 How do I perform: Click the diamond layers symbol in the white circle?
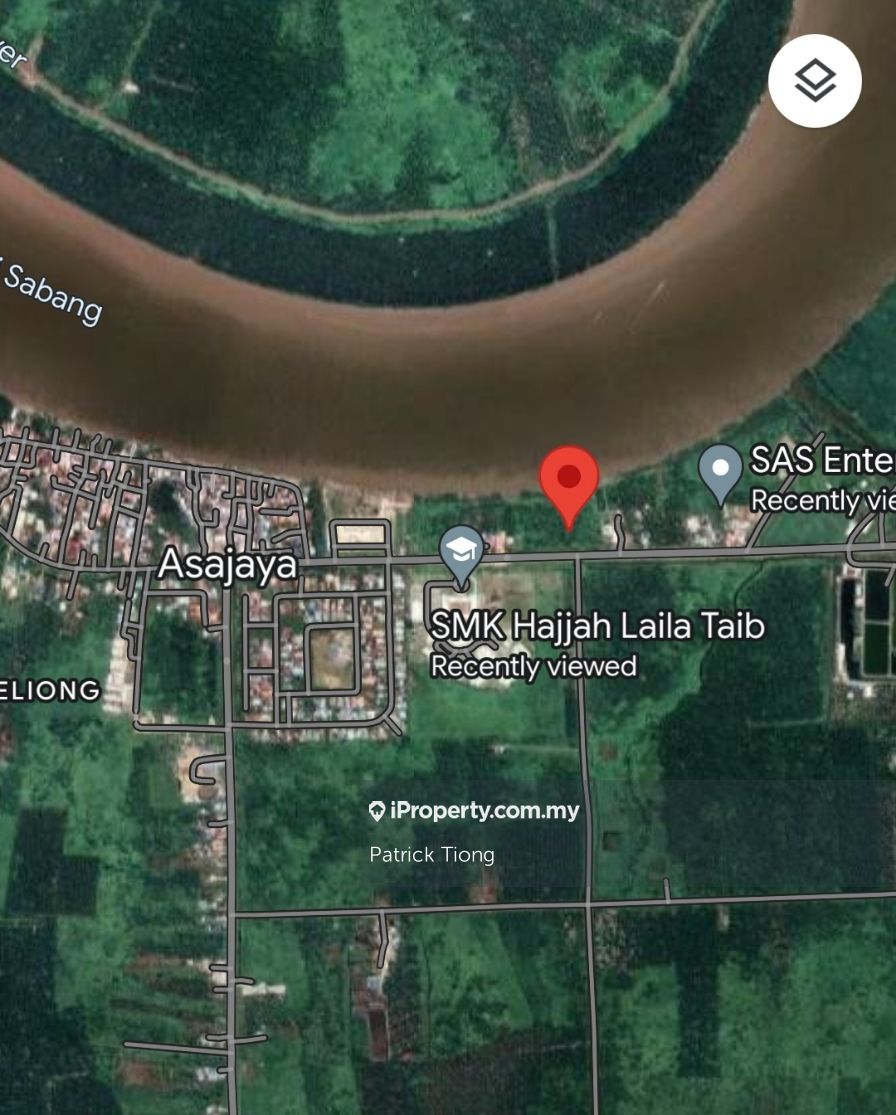(x=815, y=79)
